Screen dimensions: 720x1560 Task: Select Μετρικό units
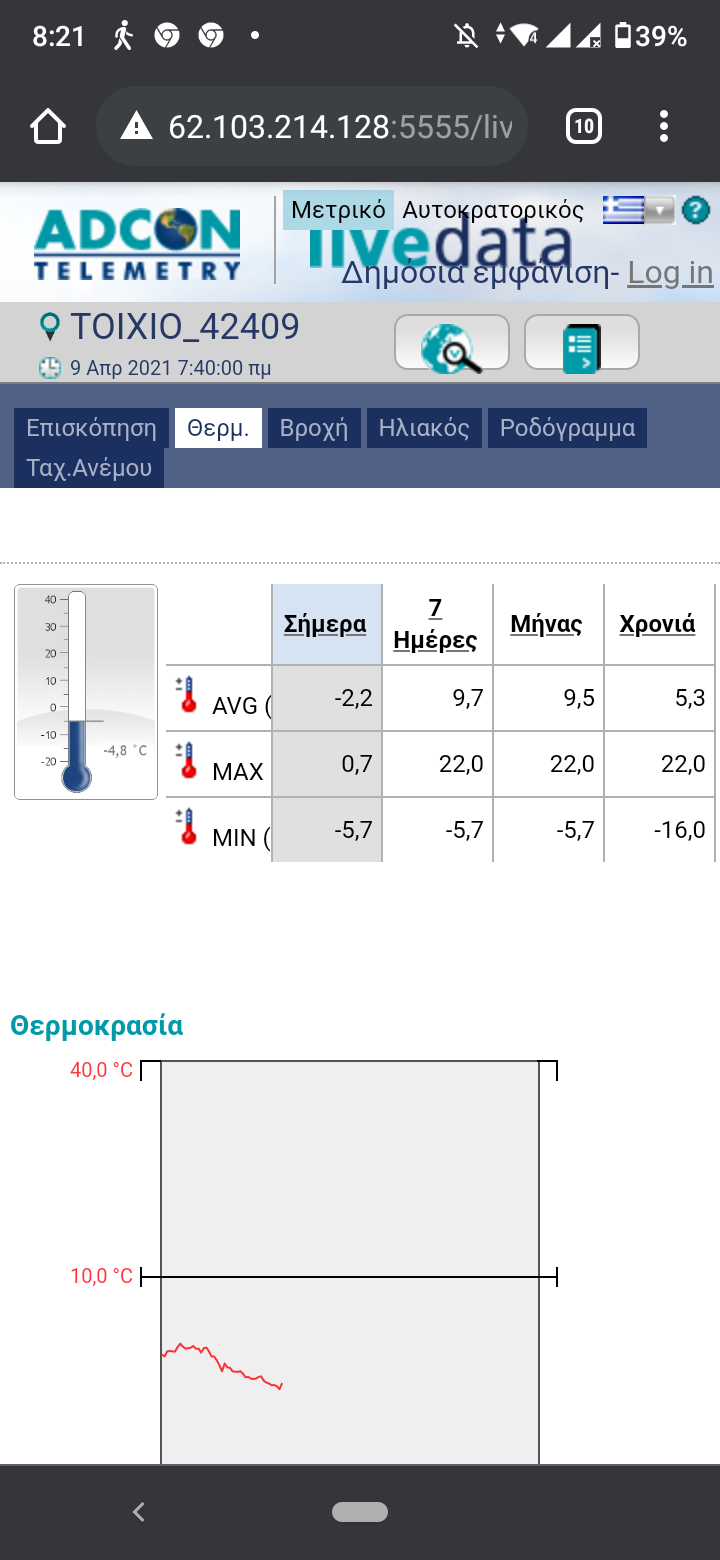338,210
